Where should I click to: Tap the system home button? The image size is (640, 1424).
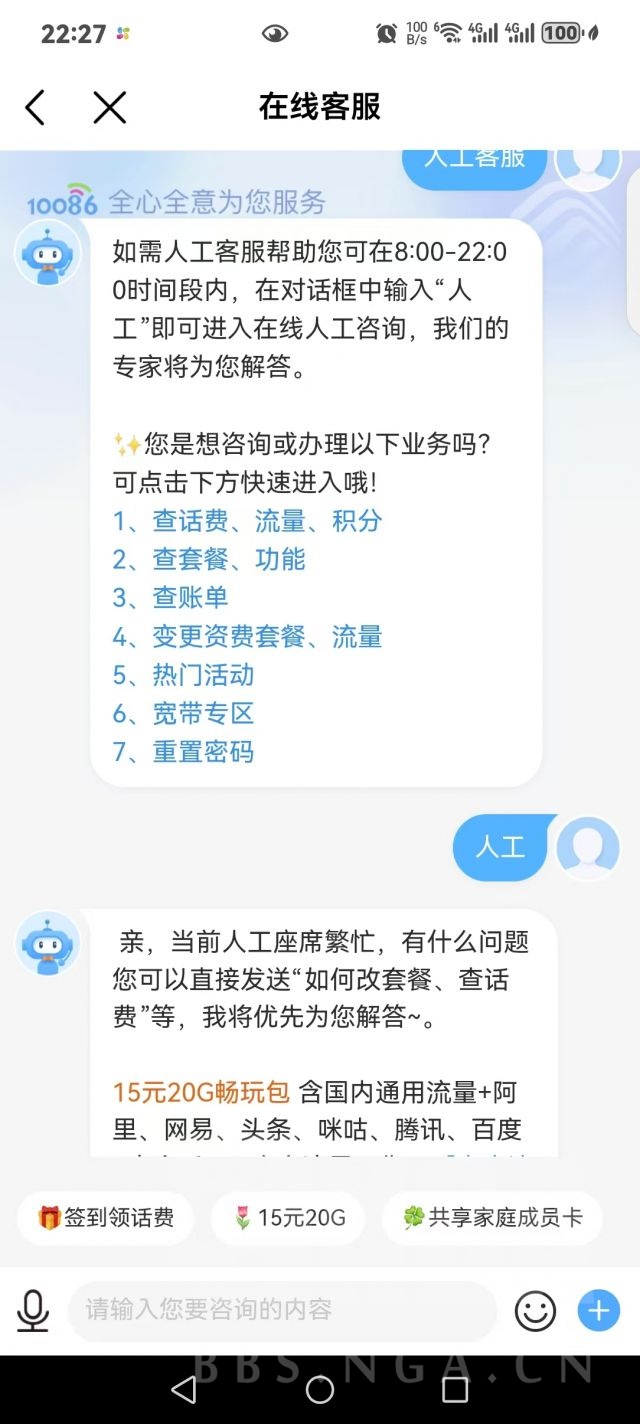(x=320, y=1389)
